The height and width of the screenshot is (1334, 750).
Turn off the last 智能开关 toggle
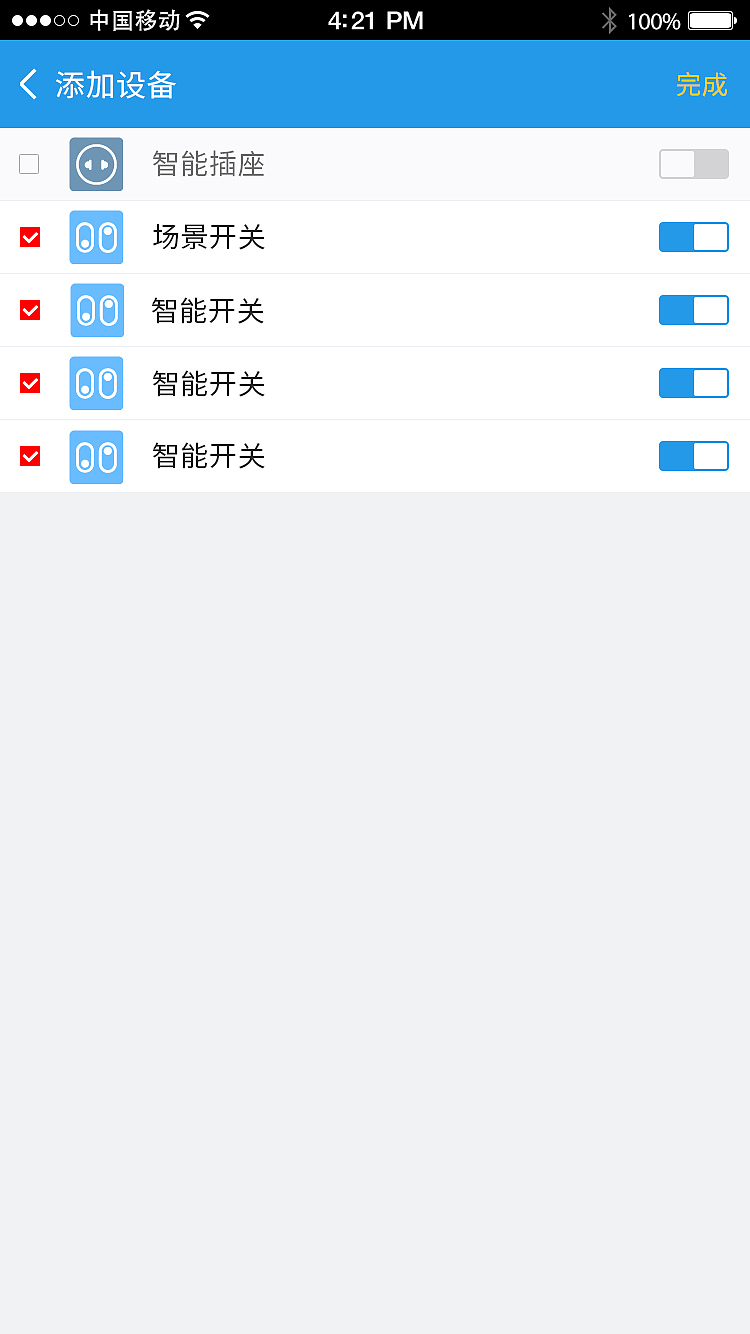(x=694, y=456)
